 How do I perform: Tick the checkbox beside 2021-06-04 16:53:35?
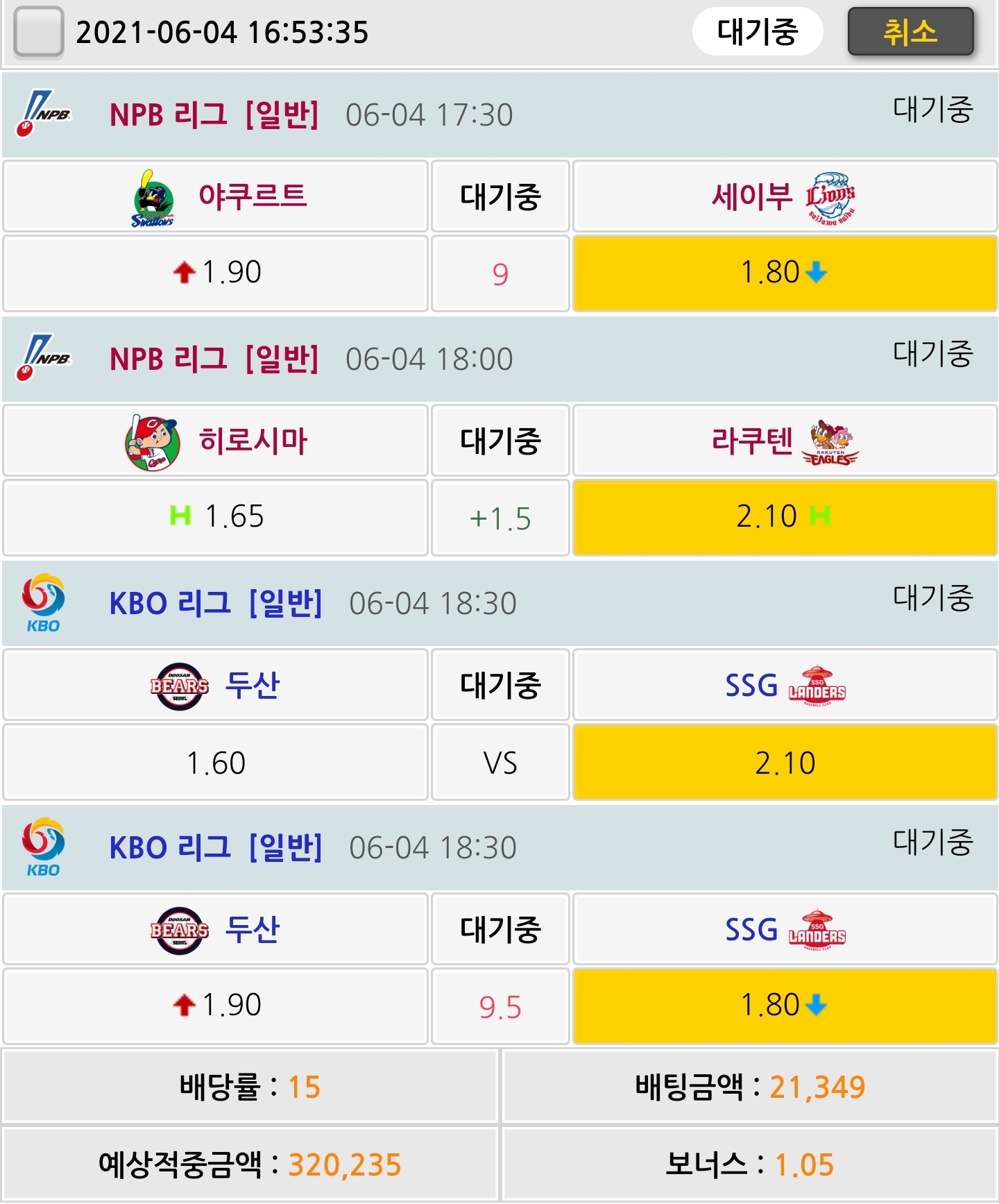[x=39, y=32]
